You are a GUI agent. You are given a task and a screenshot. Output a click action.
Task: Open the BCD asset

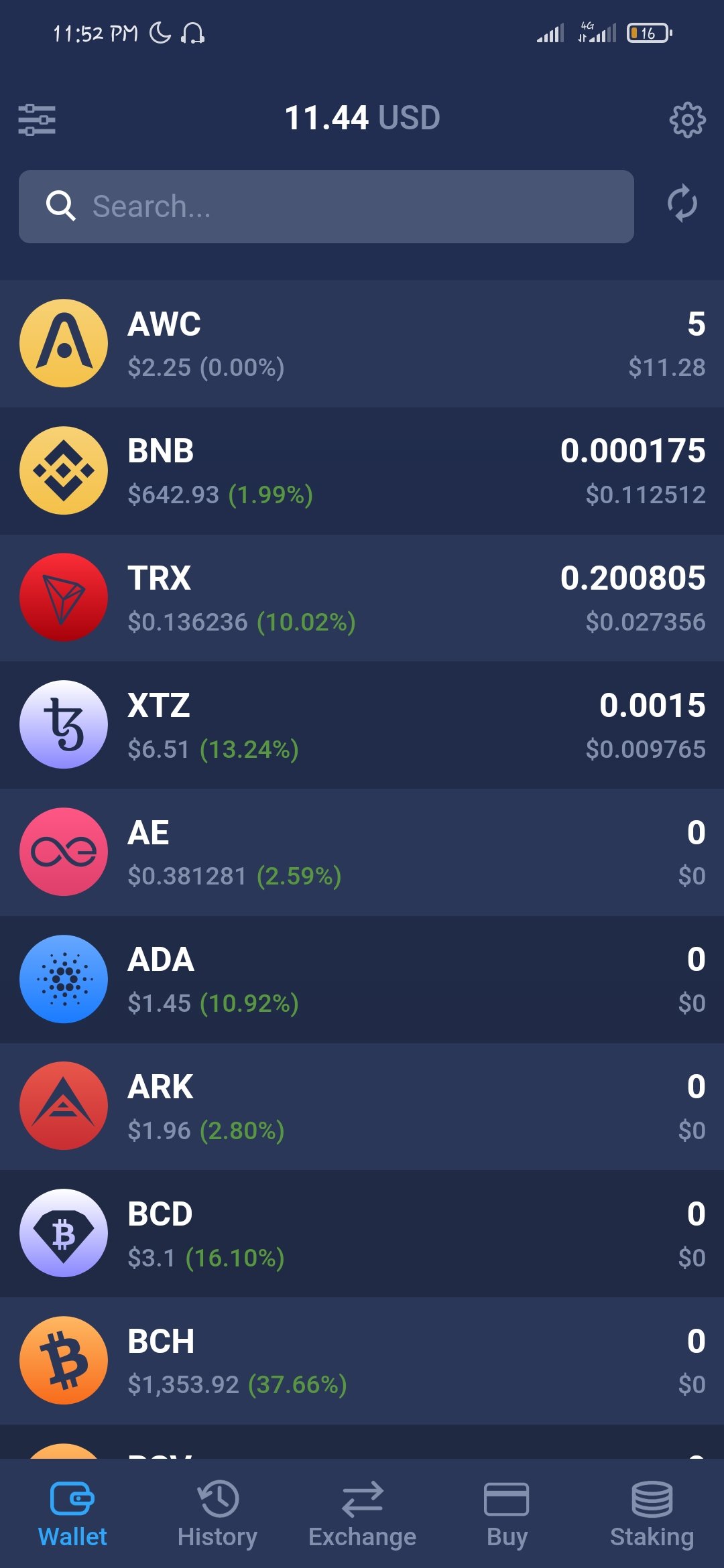tap(362, 1234)
